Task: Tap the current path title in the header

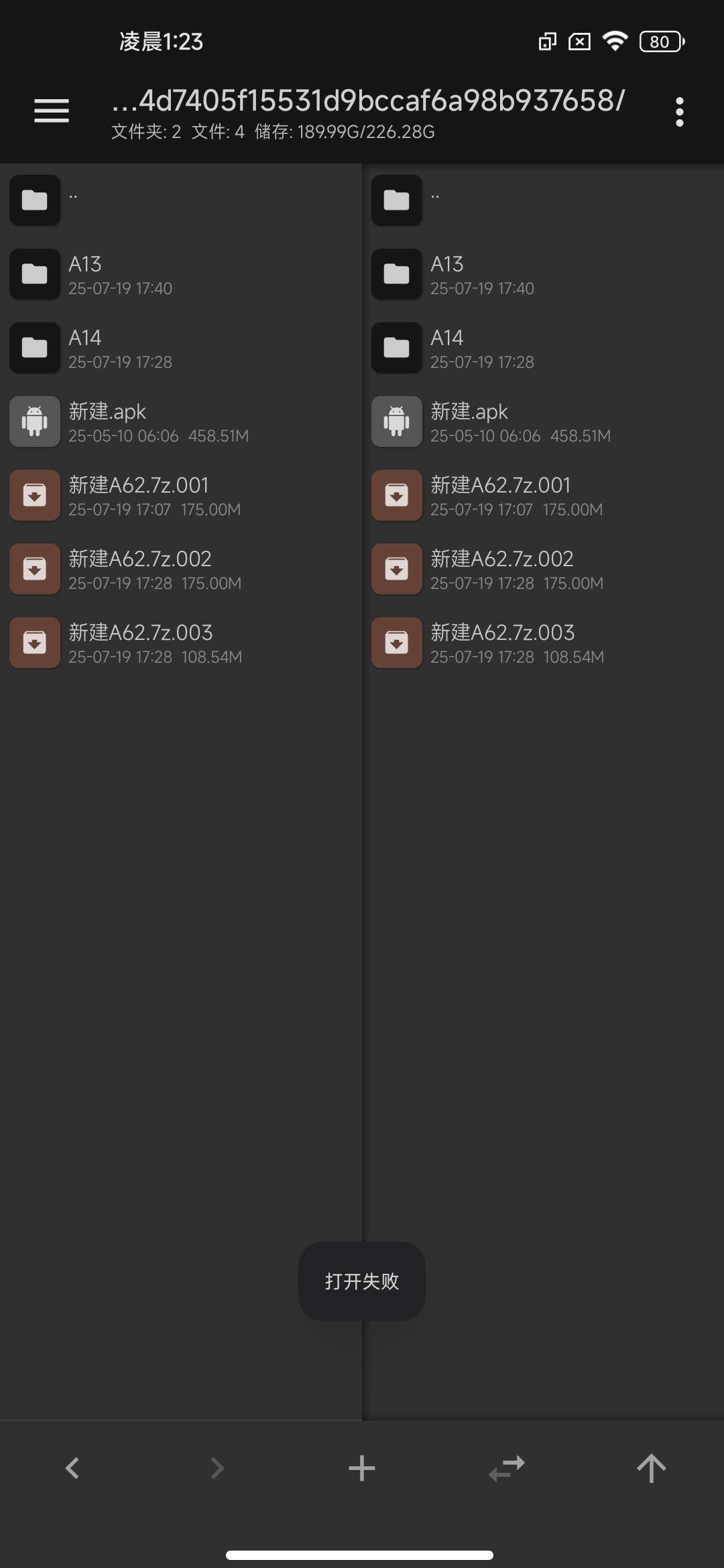Action: point(368,101)
